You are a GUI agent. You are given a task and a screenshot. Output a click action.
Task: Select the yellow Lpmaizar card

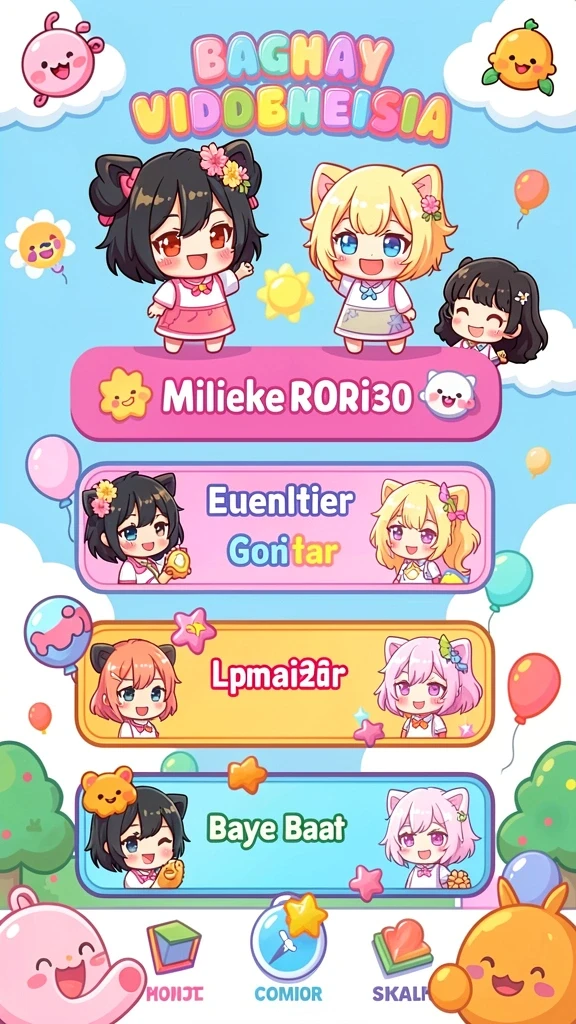click(285, 684)
